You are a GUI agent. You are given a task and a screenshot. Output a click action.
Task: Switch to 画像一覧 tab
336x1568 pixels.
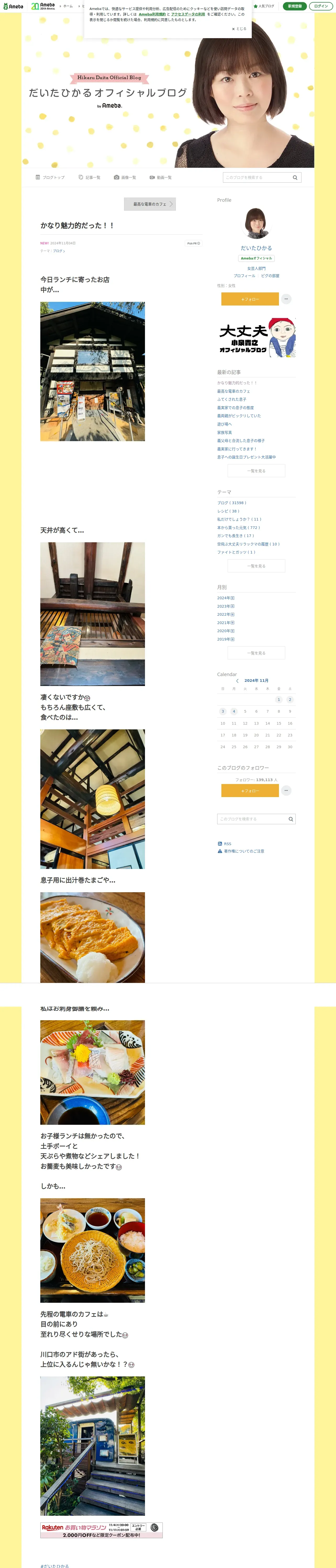click(x=125, y=178)
